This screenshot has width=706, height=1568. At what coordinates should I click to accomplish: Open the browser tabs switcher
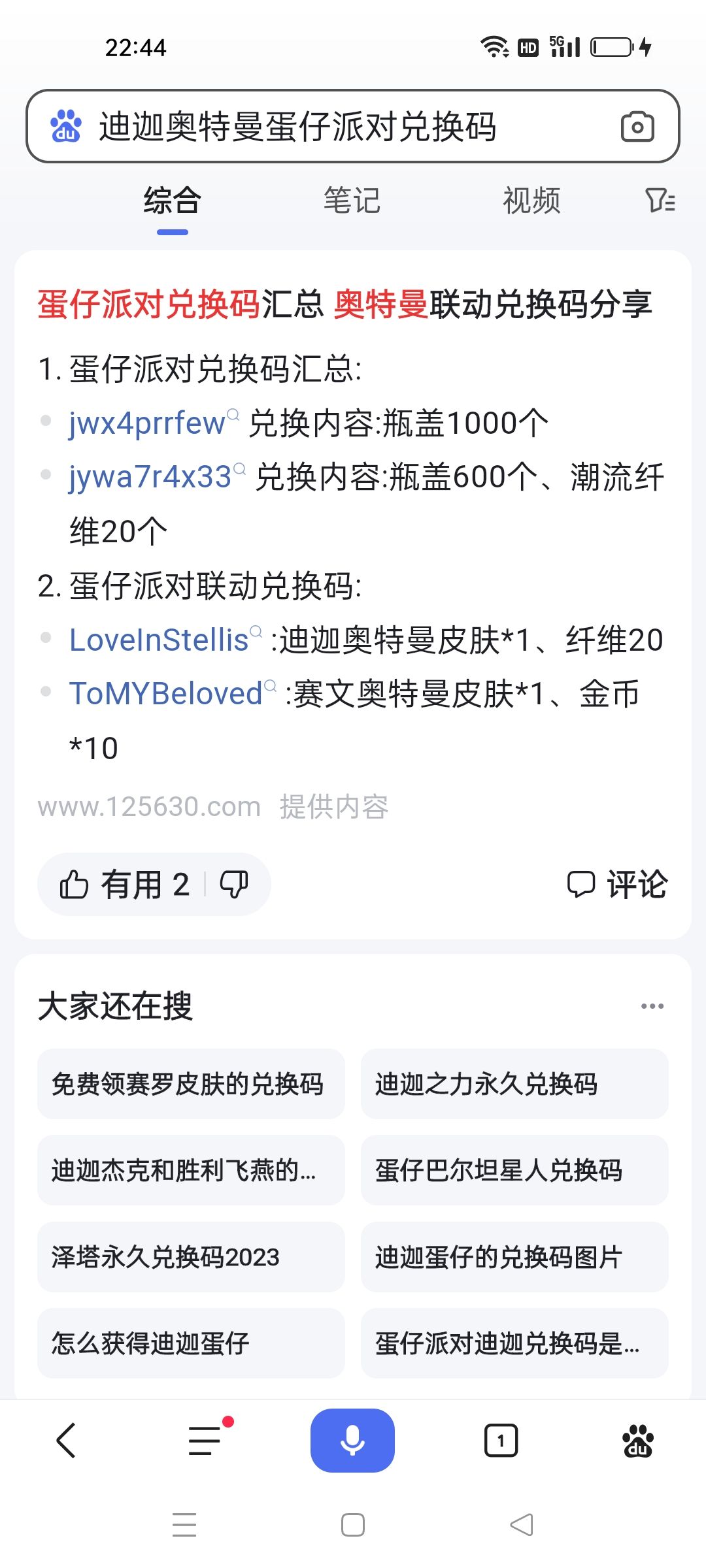pyautogui.click(x=501, y=1441)
